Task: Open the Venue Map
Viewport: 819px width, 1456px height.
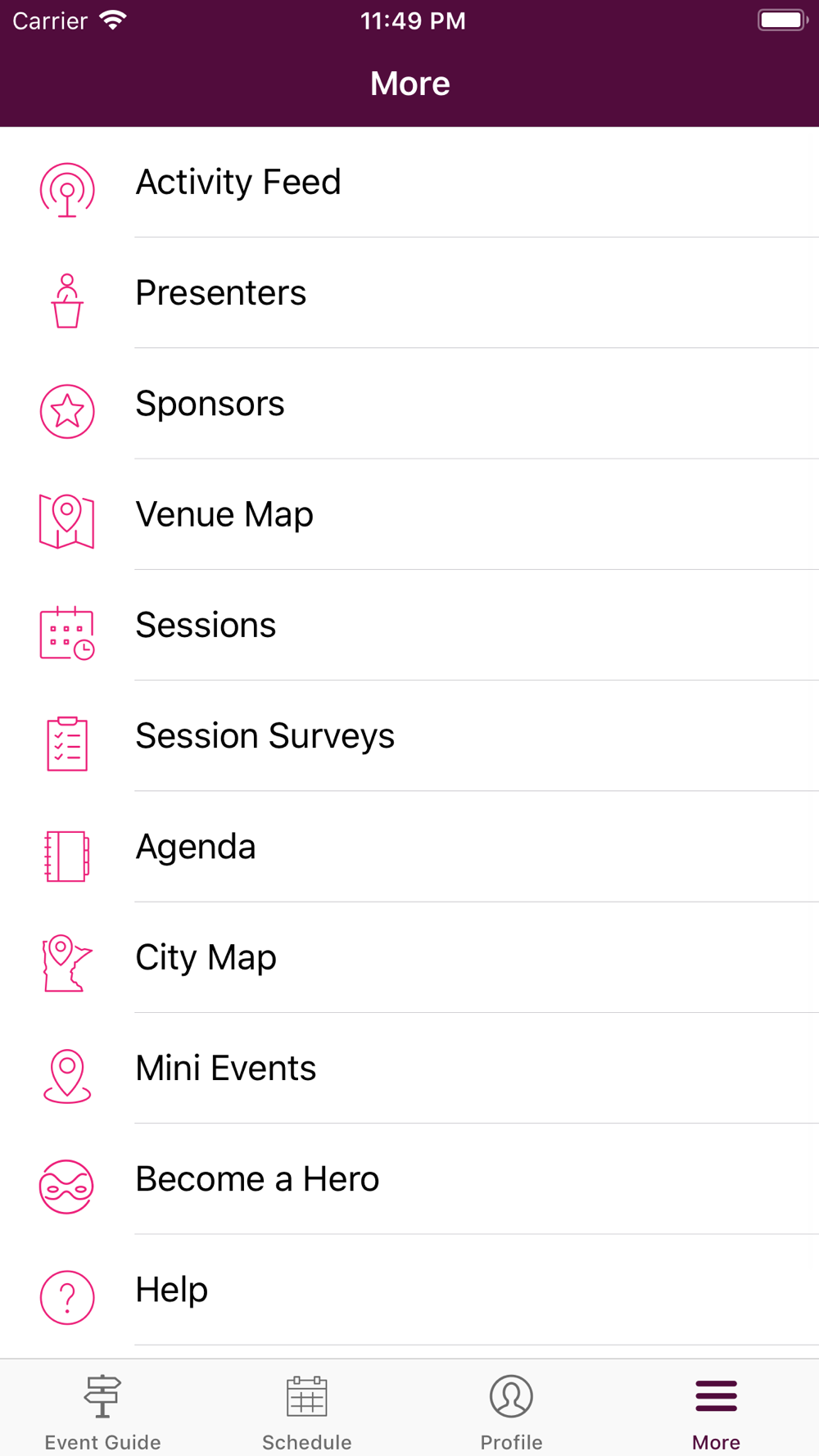Action: tap(409, 514)
